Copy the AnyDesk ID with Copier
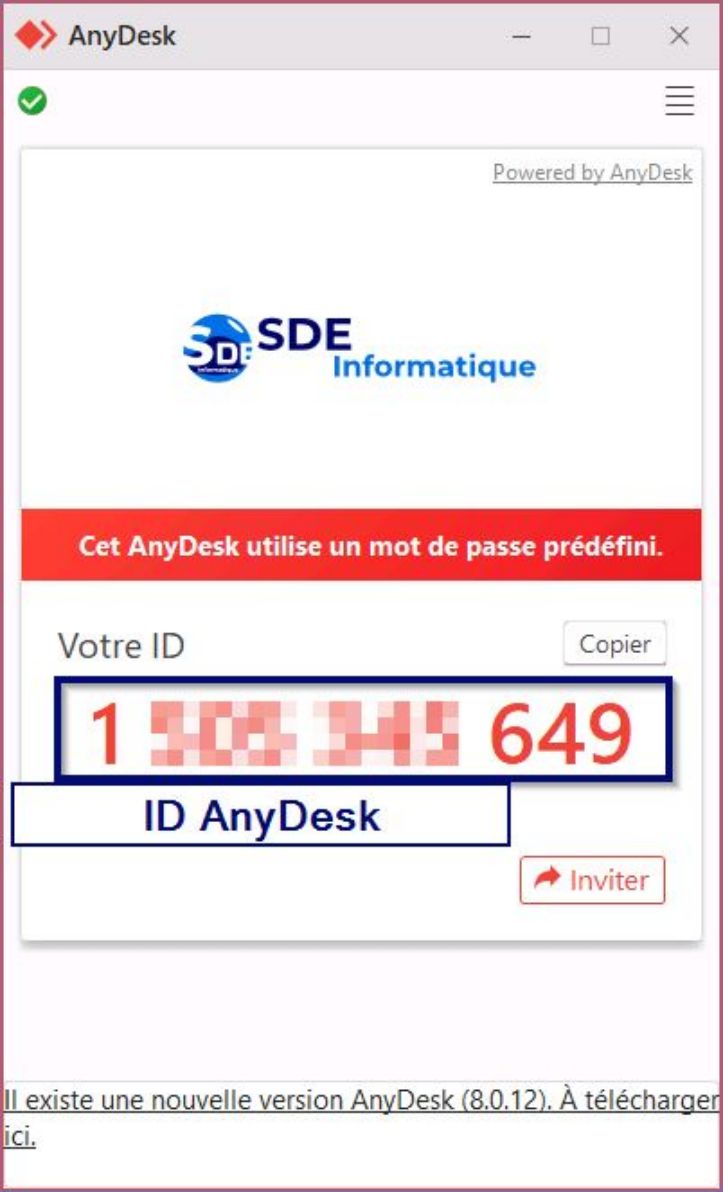The image size is (723, 1192). (x=614, y=645)
